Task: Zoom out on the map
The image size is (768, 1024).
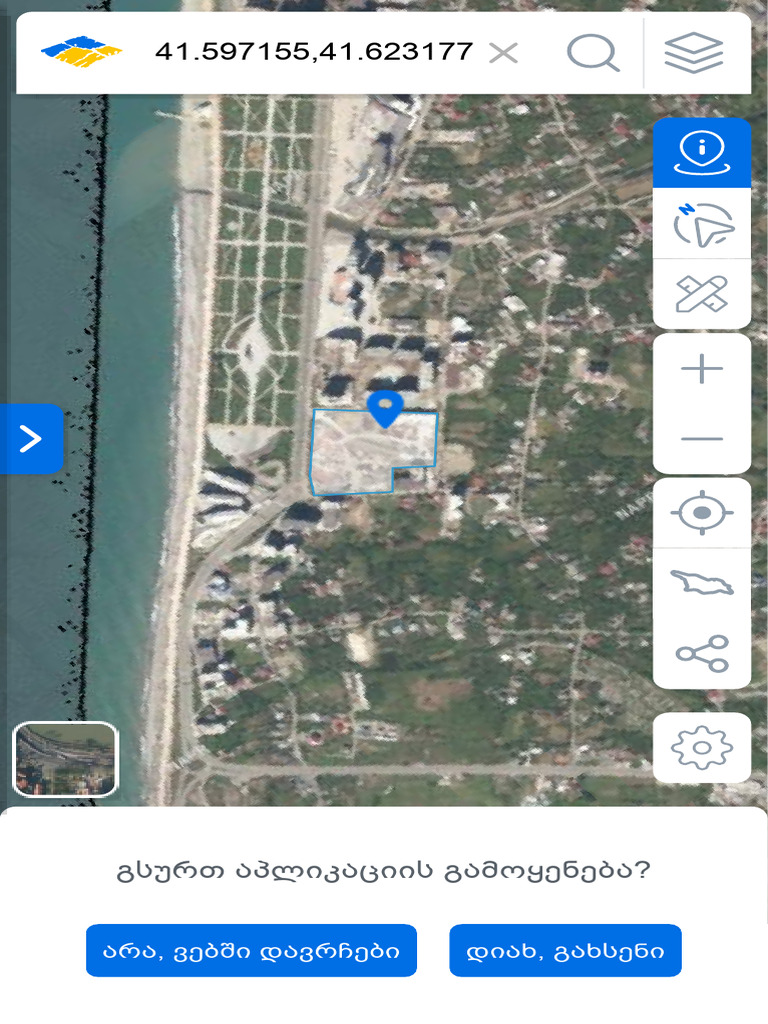Action: pyautogui.click(x=702, y=439)
